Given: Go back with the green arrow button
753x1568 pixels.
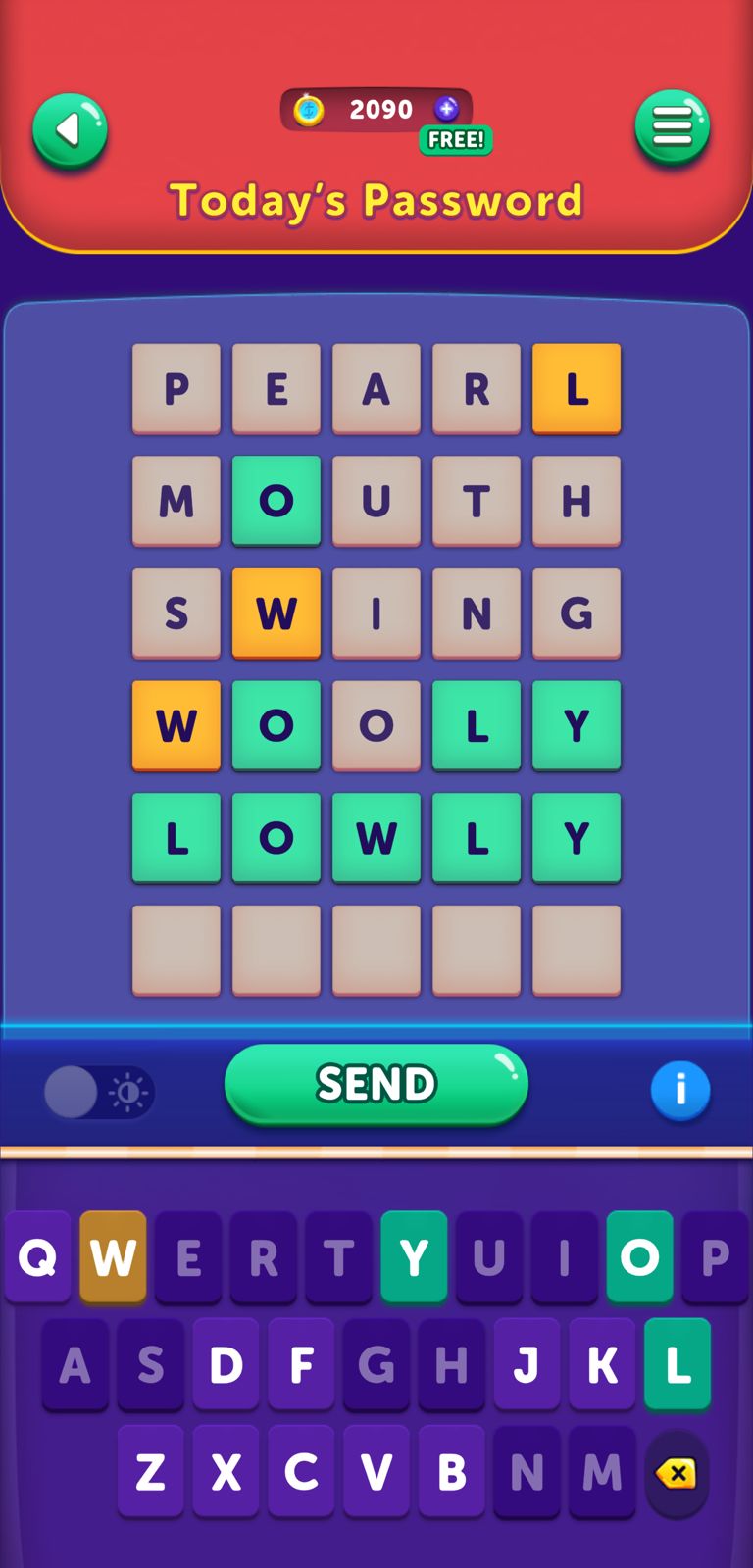Looking at the screenshot, I should (70, 130).
